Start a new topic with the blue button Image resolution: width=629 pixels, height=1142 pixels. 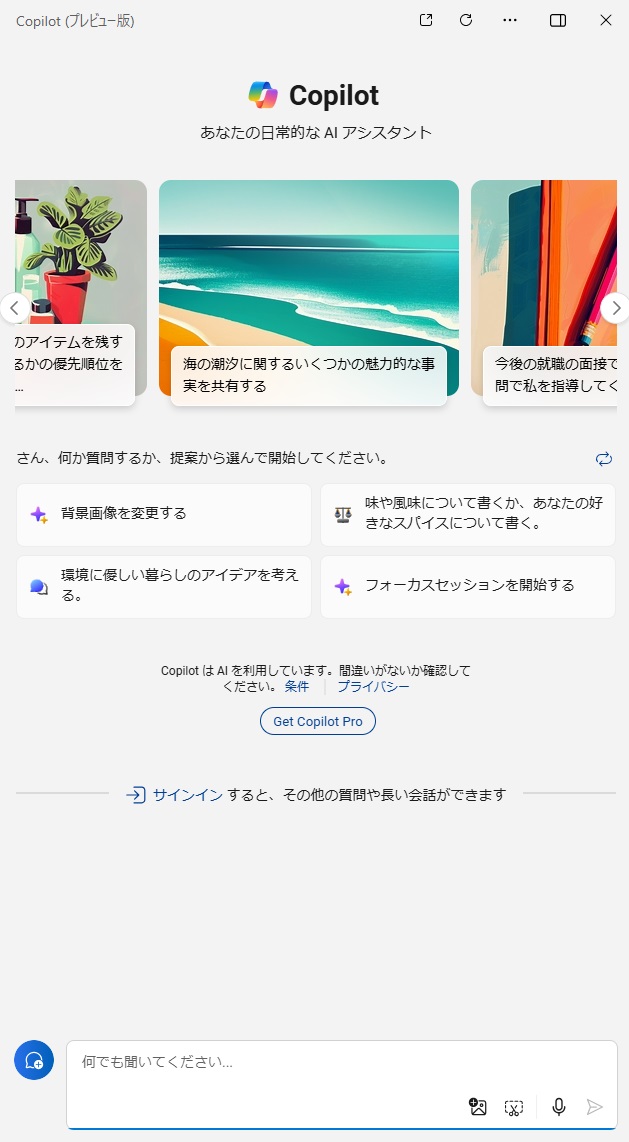pyautogui.click(x=34, y=1060)
